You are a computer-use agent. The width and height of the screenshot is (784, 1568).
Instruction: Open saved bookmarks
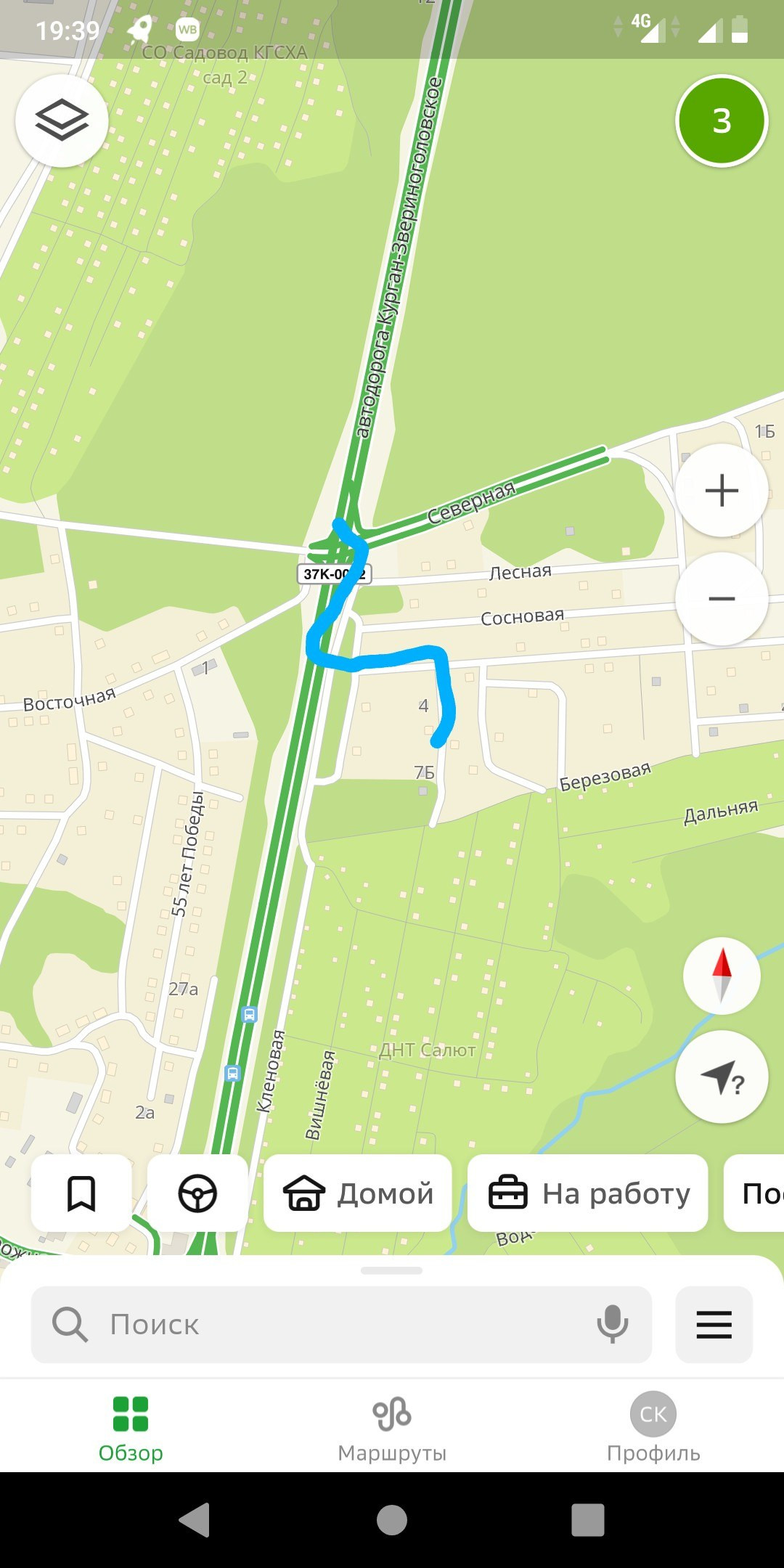pos(81,1193)
